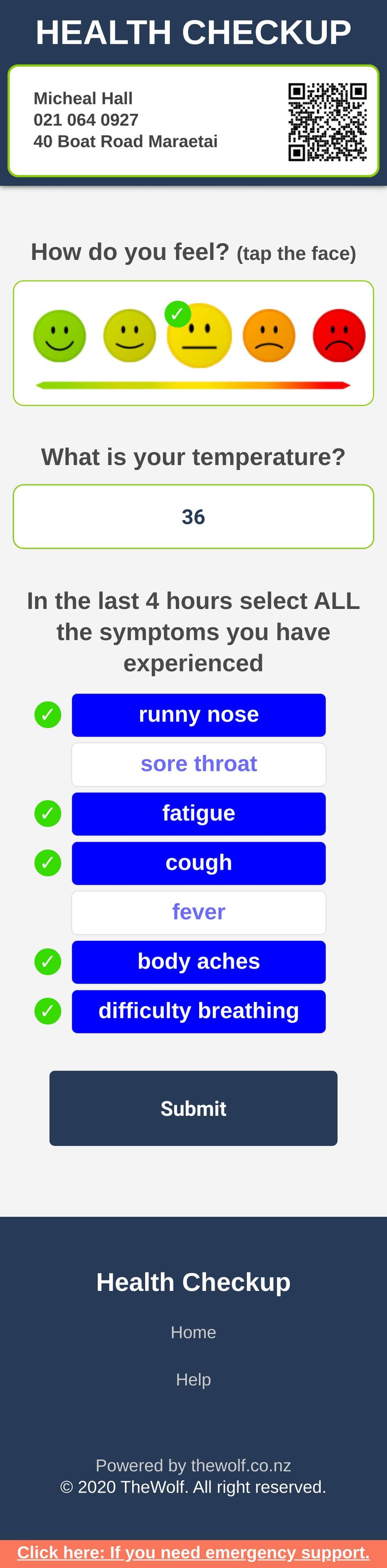
Task: Go to the Home footer link
Action: pyautogui.click(x=193, y=1332)
